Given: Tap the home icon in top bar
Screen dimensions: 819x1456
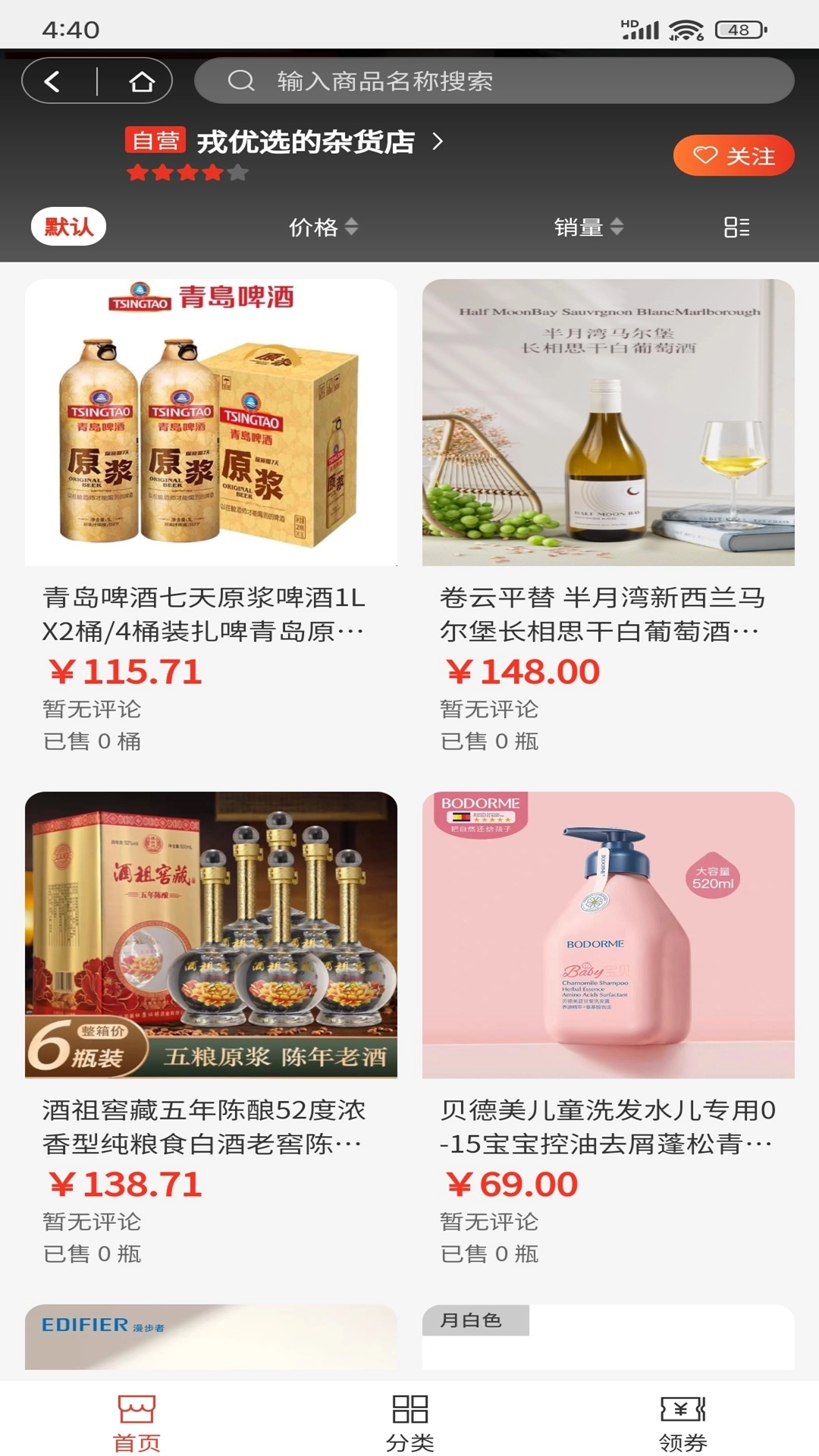Looking at the screenshot, I should tap(141, 81).
